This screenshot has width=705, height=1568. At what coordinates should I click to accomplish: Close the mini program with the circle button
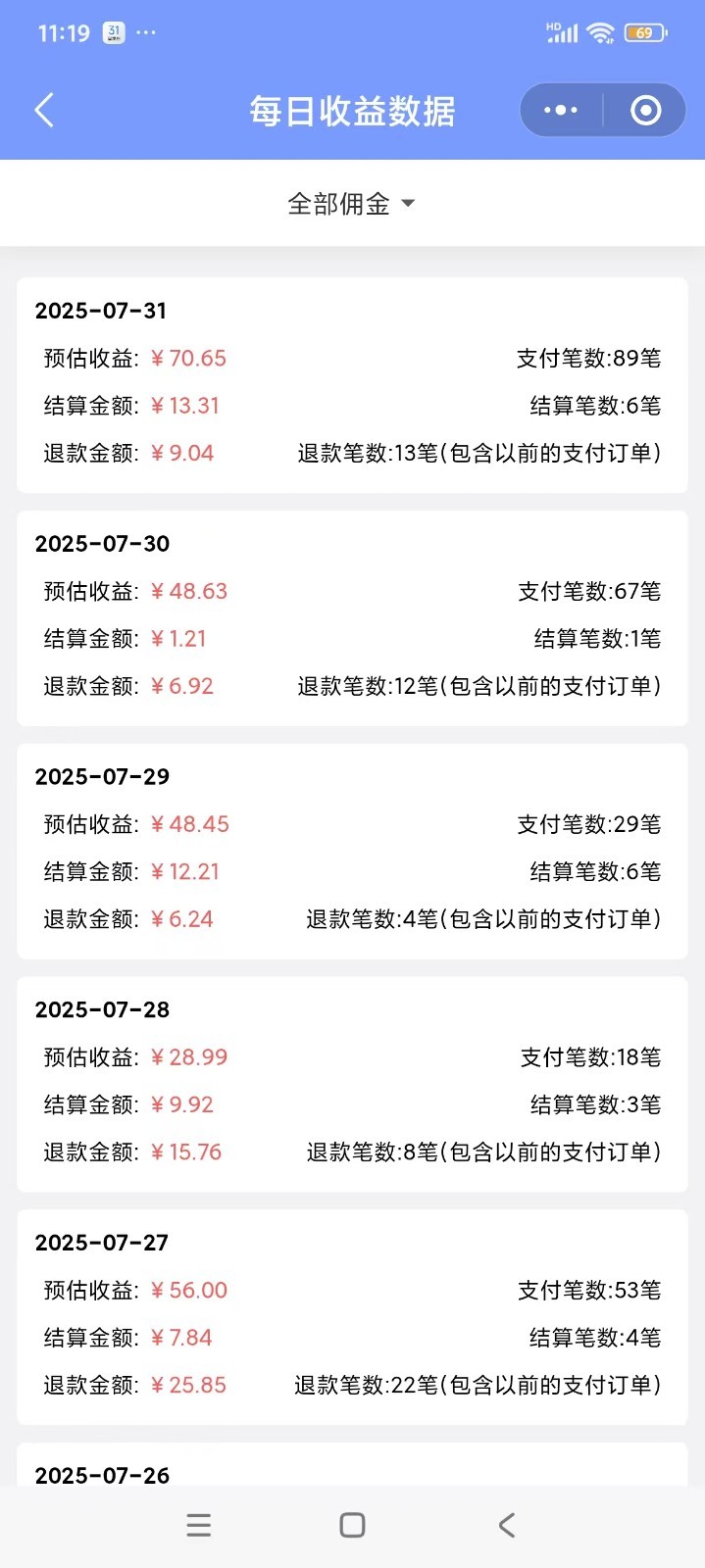click(x=645, y=111)
